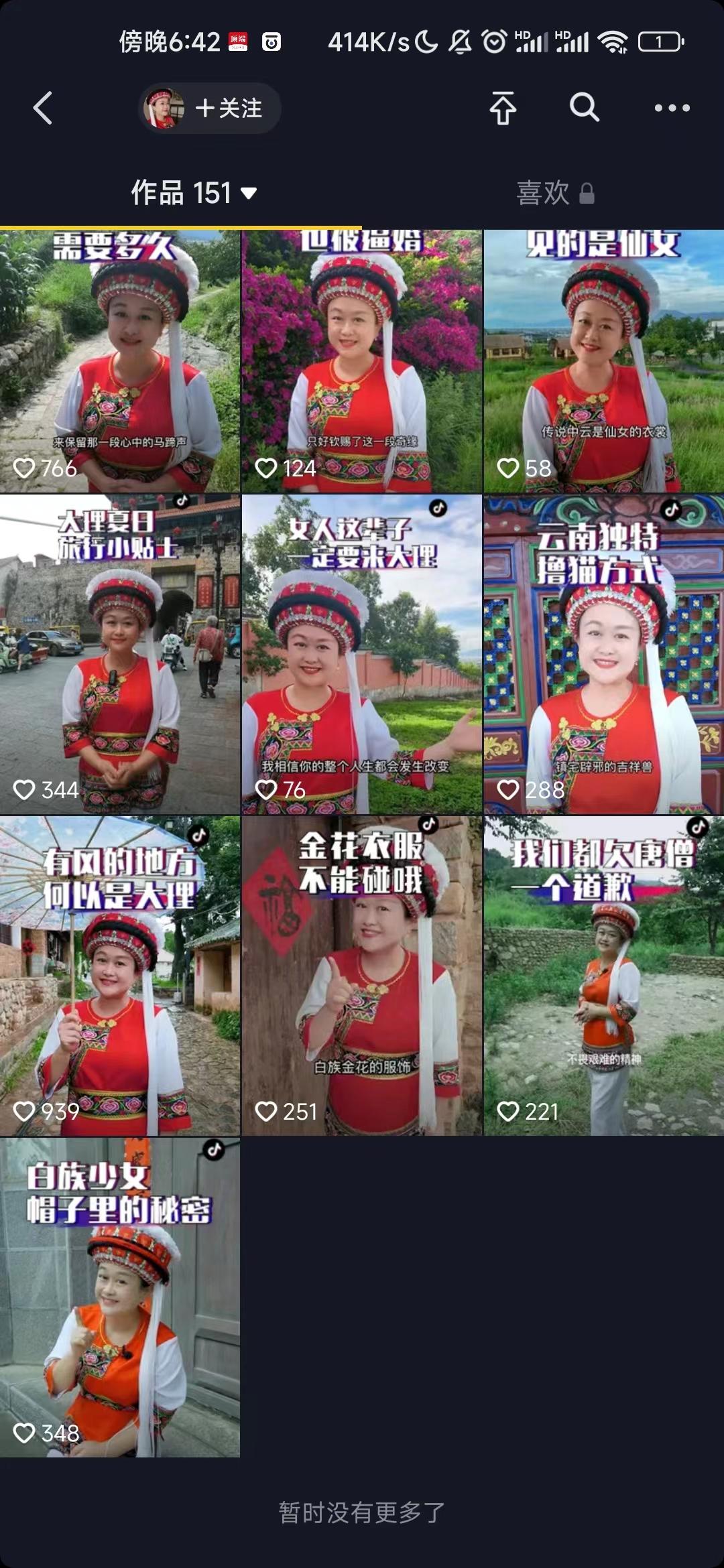The image size is (724, 1568).
Task: Play 我们都欠唐僧一个道歉 video
Action: pyautogui.click(x=604, y=976)
